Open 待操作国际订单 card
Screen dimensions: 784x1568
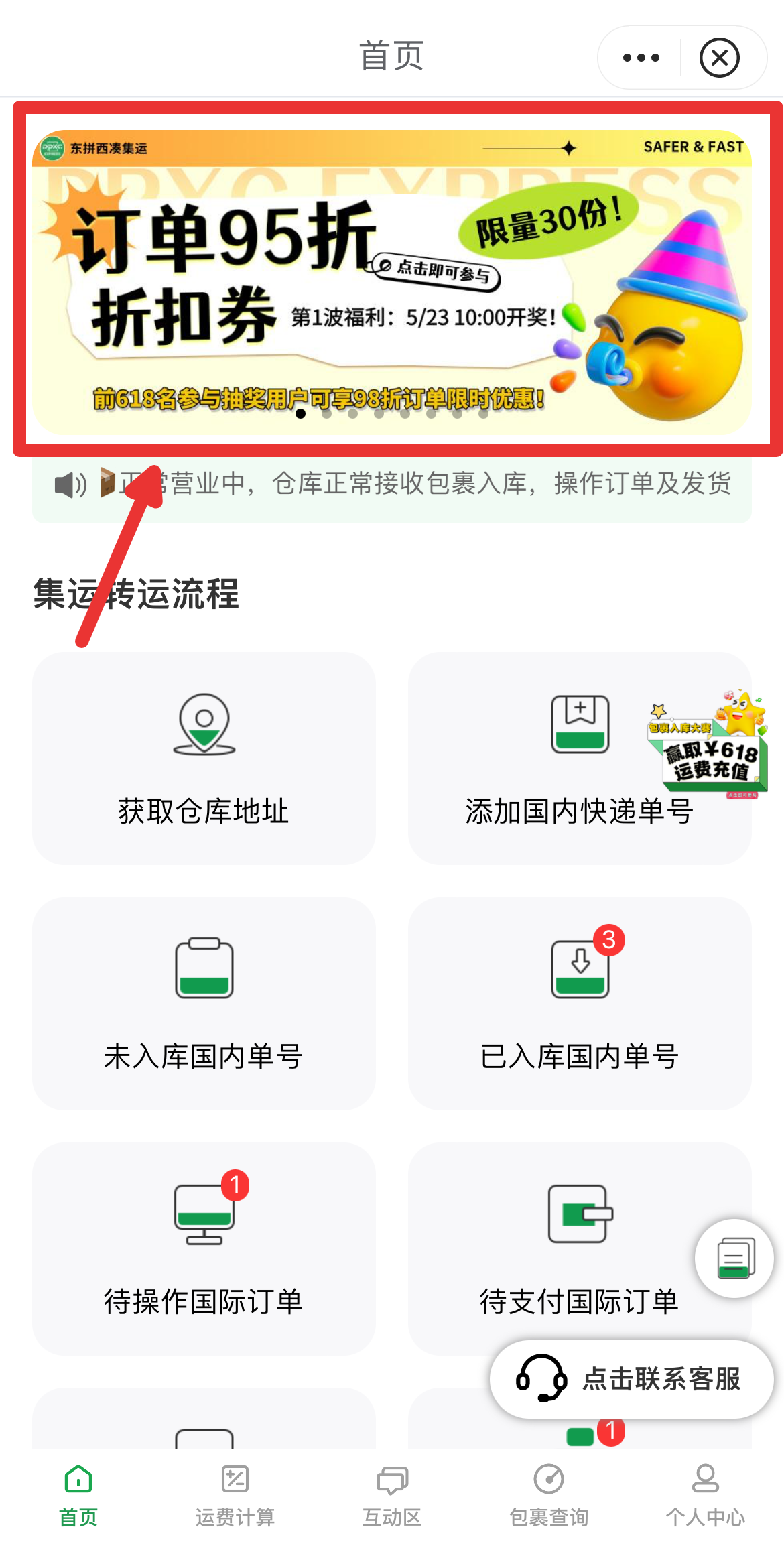tap(204, 1248)
